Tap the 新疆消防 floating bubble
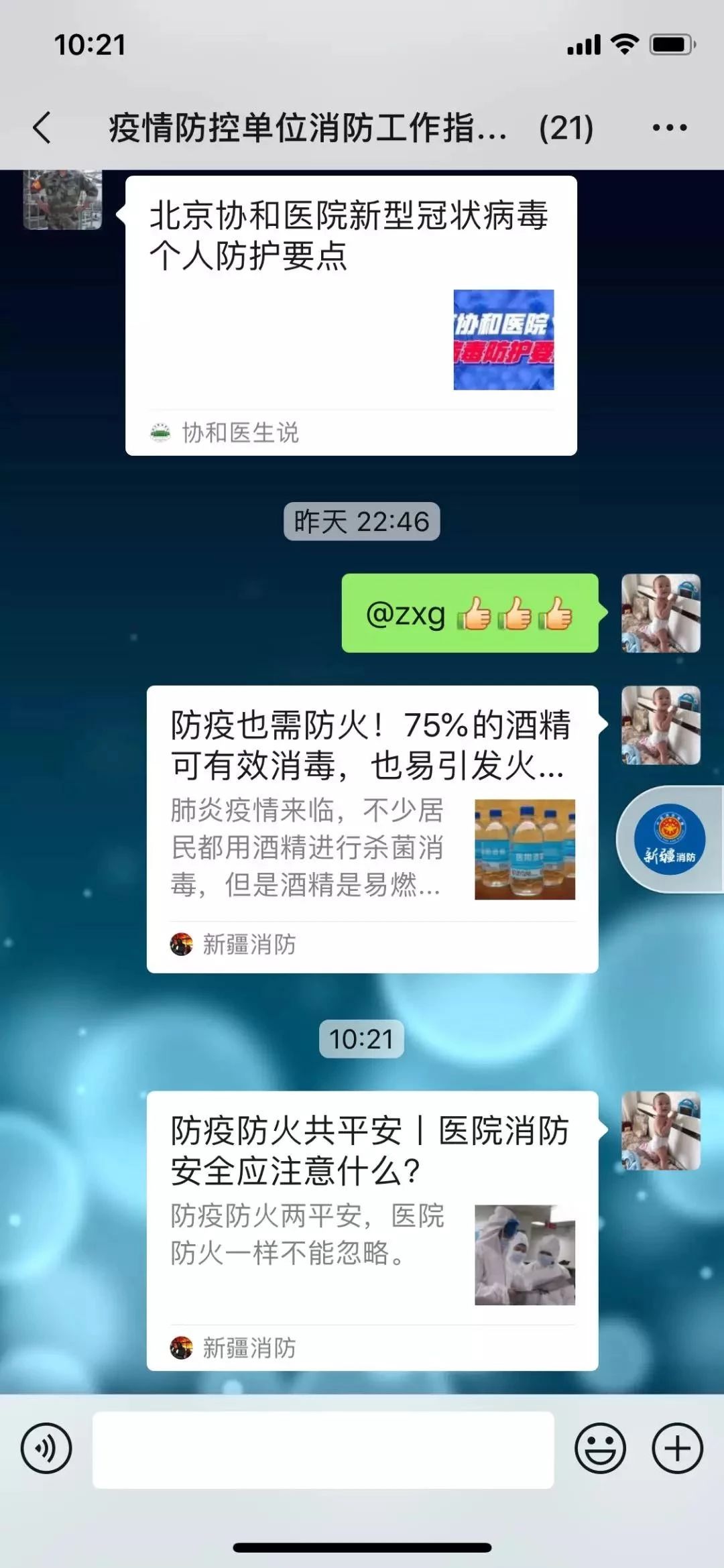 (670, 839)
